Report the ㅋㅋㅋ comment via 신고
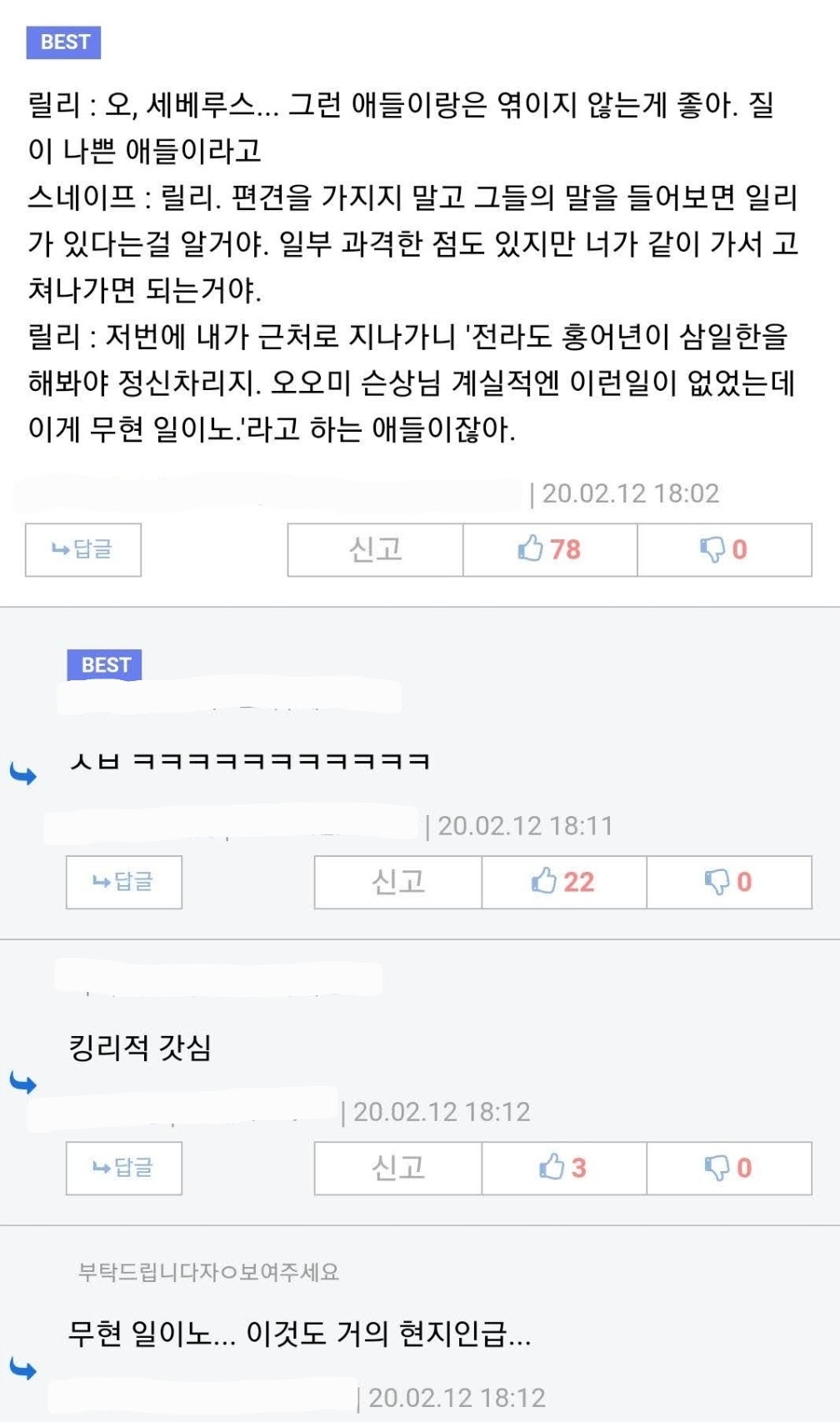The image size is (840, 1422). click(x=396, y=882)
